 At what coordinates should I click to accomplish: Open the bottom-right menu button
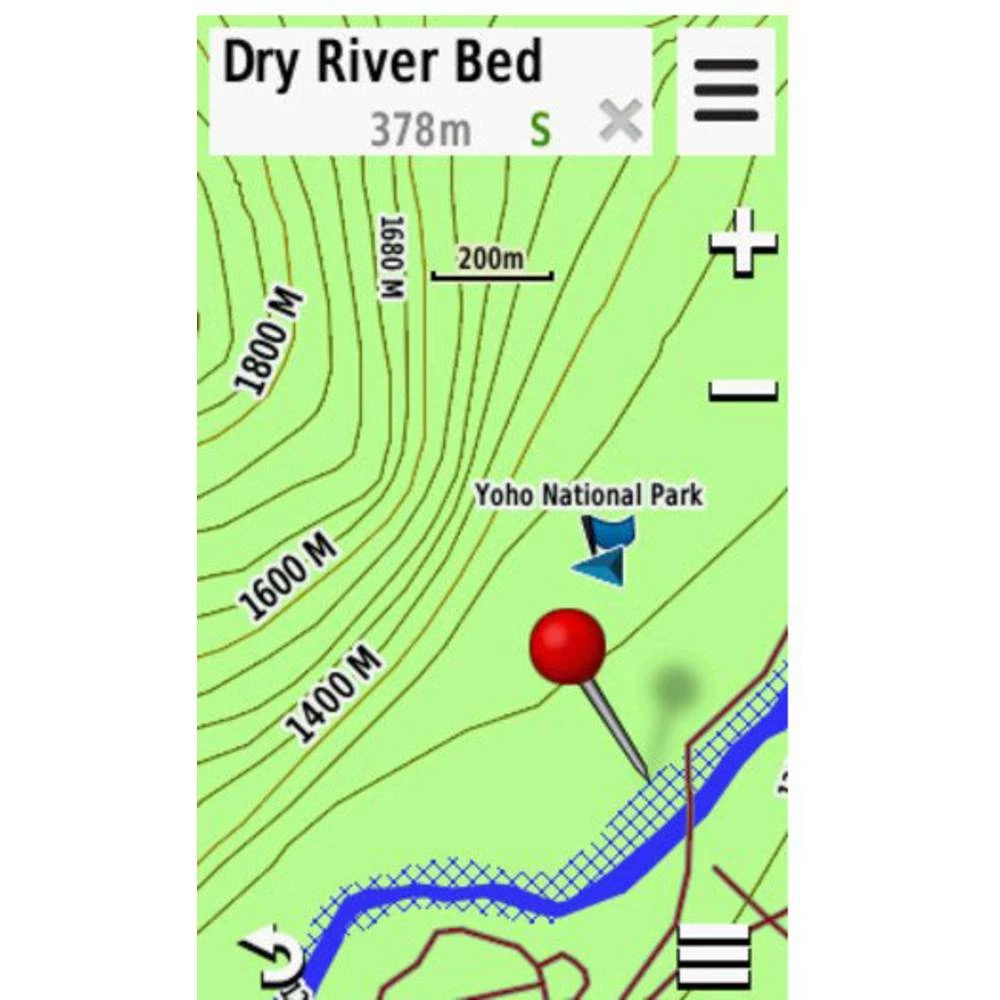[714, 956]
